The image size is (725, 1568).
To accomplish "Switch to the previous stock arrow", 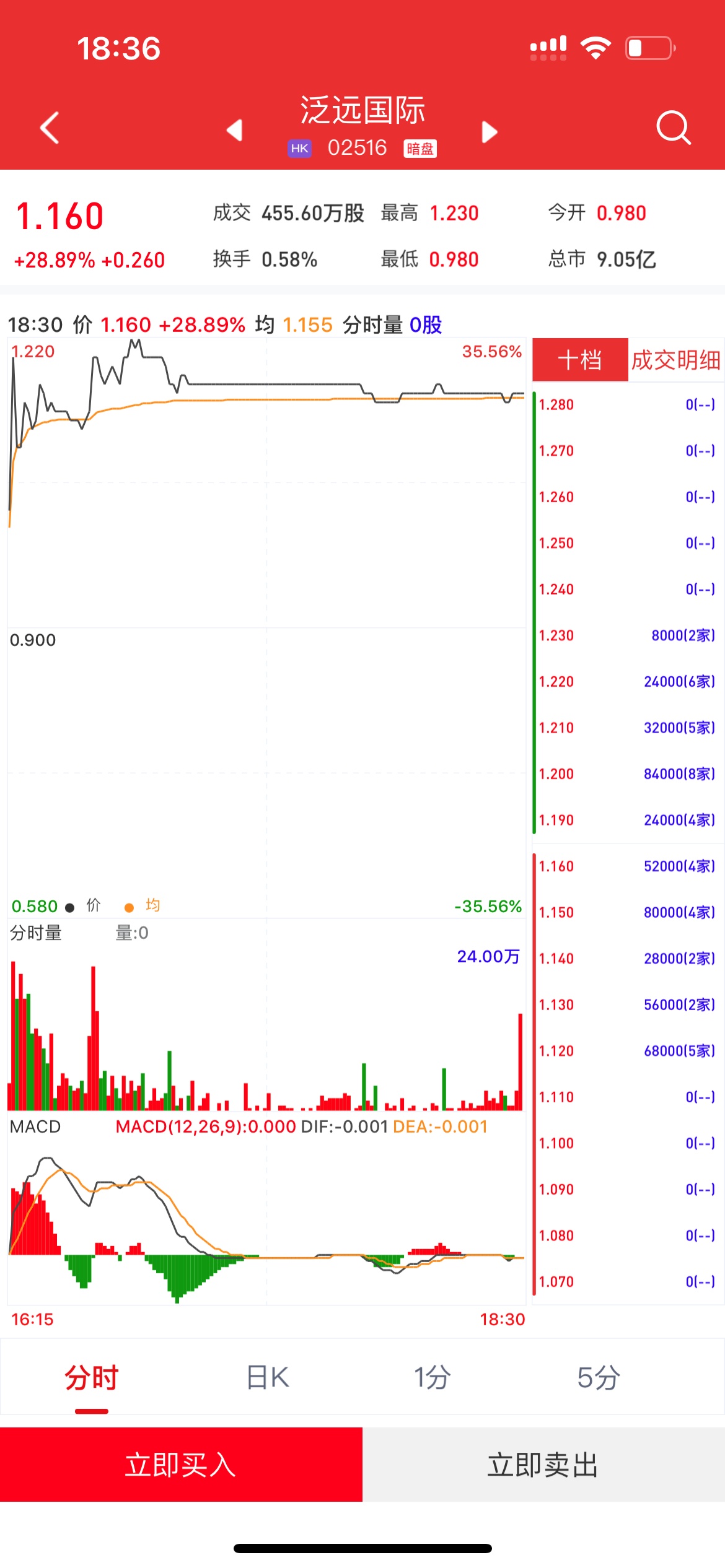I will point(234,131).
